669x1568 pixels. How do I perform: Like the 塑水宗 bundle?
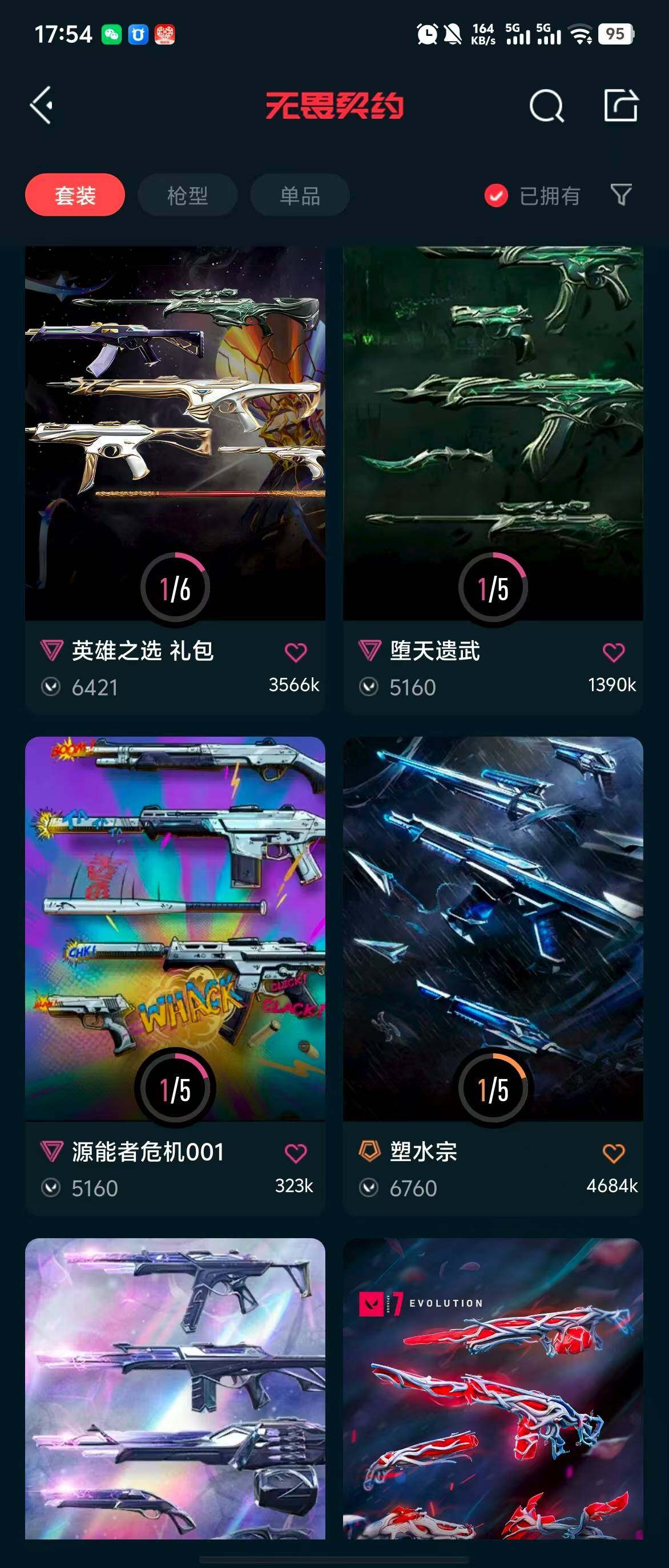coord(614,1154)
